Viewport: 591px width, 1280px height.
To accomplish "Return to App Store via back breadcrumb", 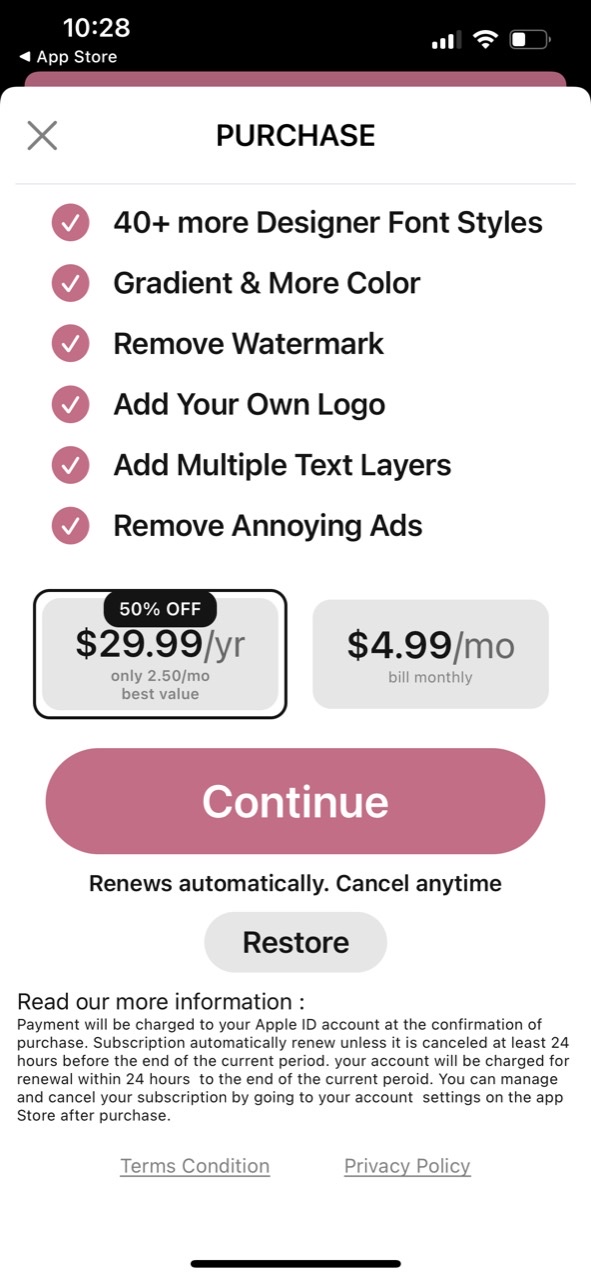I will pyautogui.click(x=68, y=57).
